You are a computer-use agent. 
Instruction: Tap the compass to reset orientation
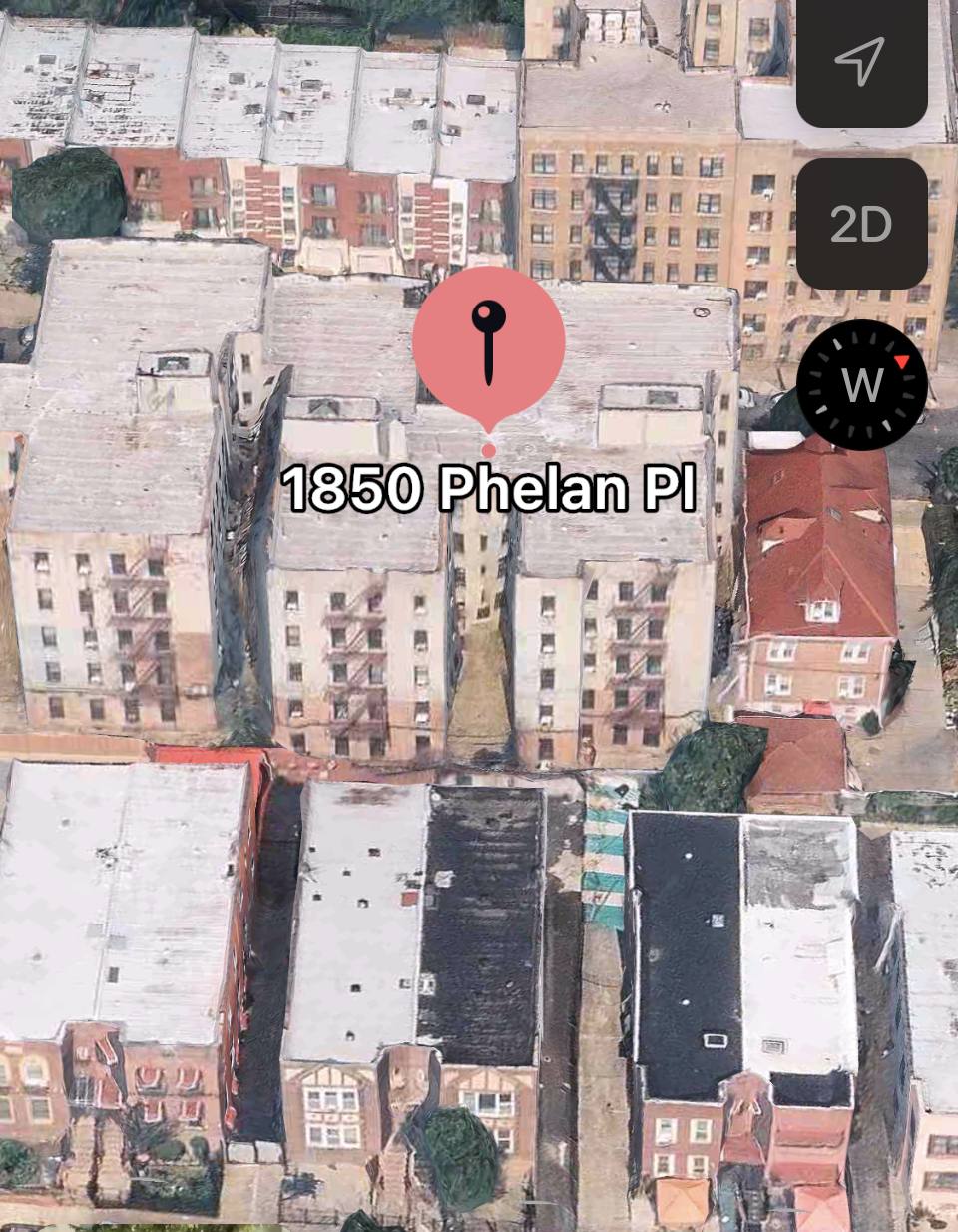click(x=862, y=384)
